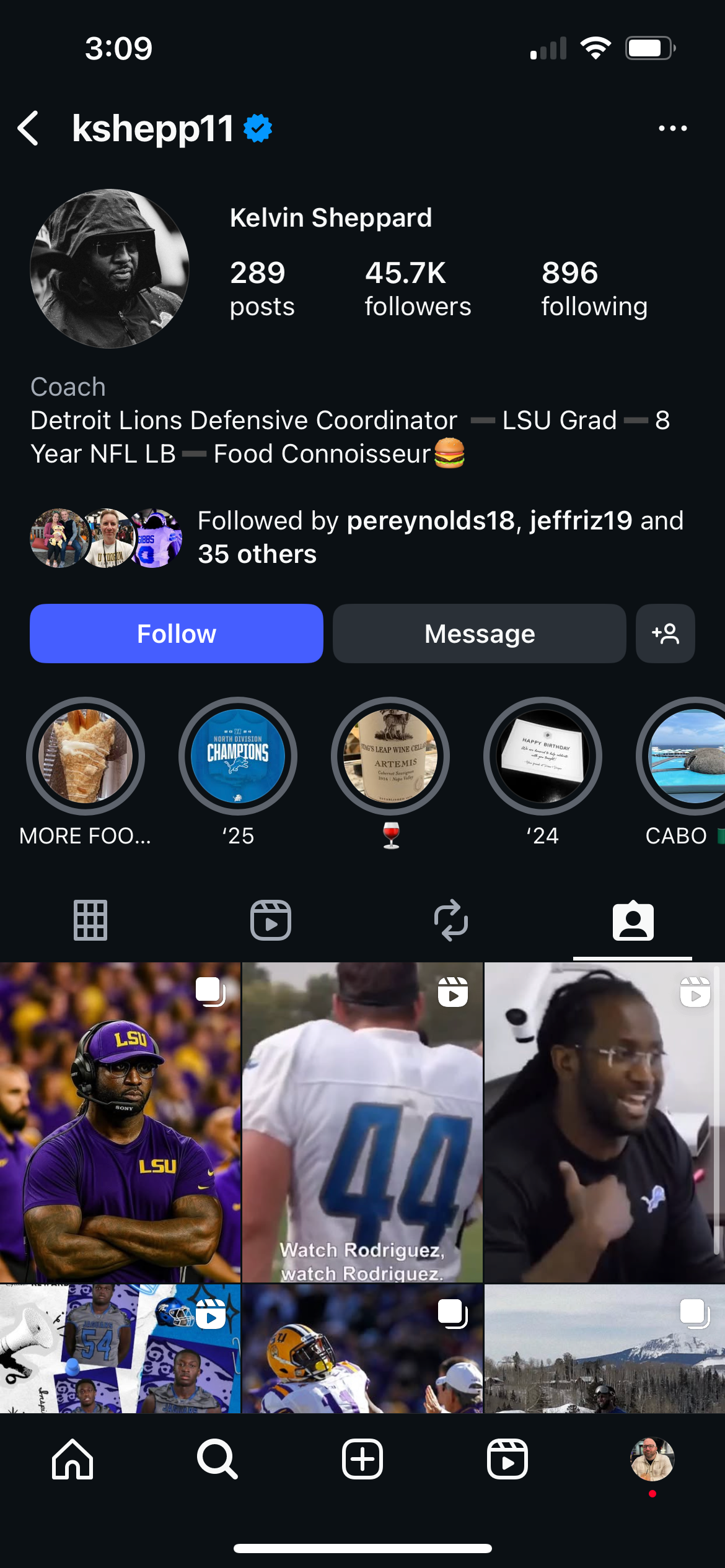Open Search and Explore
725x1568 pixels.
[x=217, y=1459]
